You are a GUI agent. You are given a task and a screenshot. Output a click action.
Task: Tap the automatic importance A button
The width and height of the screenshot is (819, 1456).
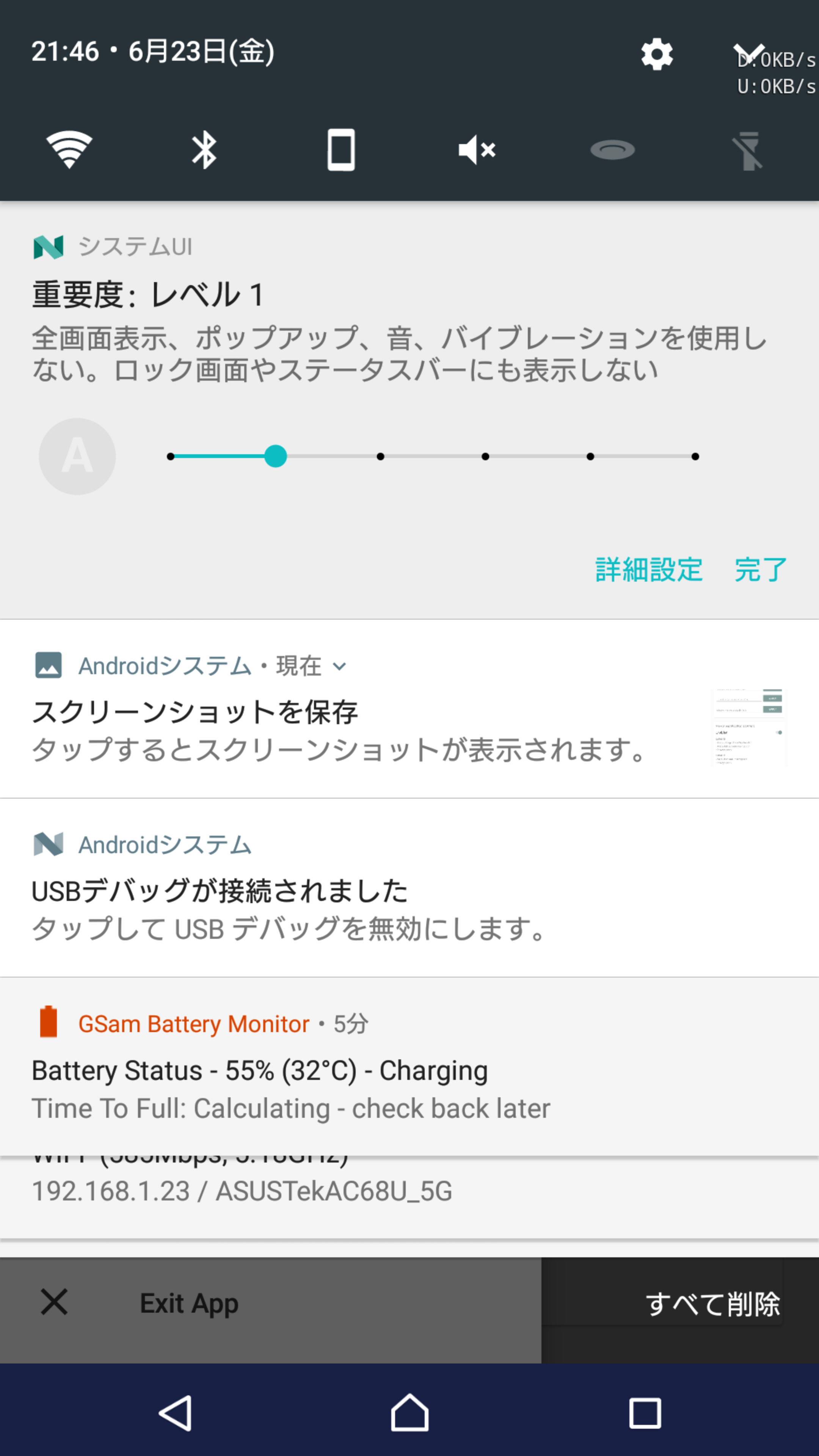coord(77,456)
